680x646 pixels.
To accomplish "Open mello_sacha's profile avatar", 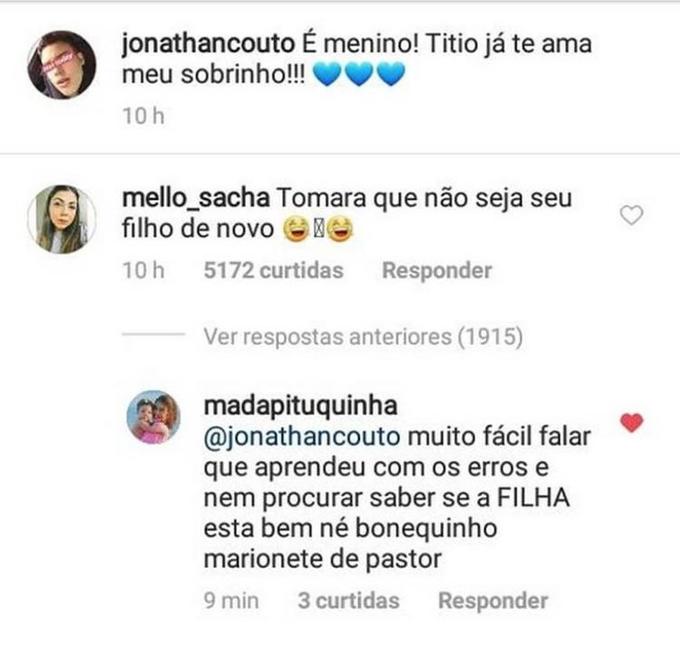I will [61, 219].
